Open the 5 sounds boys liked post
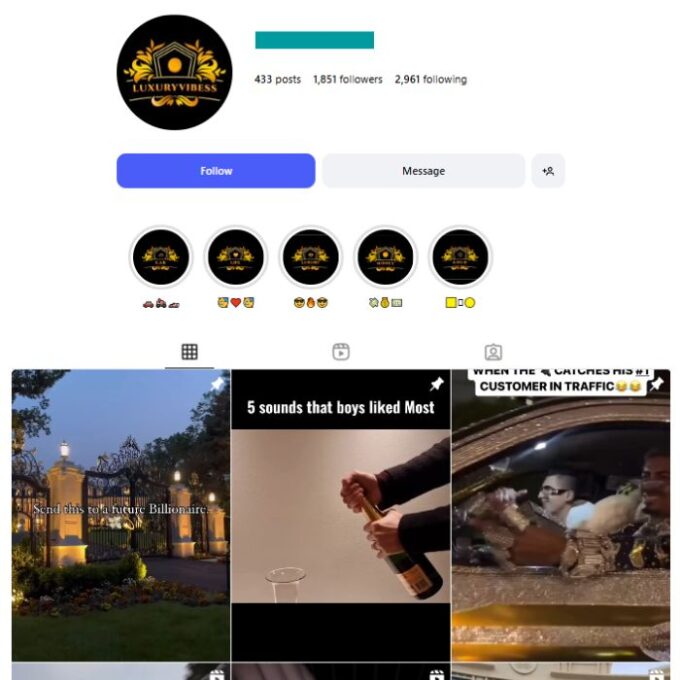680x680 pixels. [340, 515]
